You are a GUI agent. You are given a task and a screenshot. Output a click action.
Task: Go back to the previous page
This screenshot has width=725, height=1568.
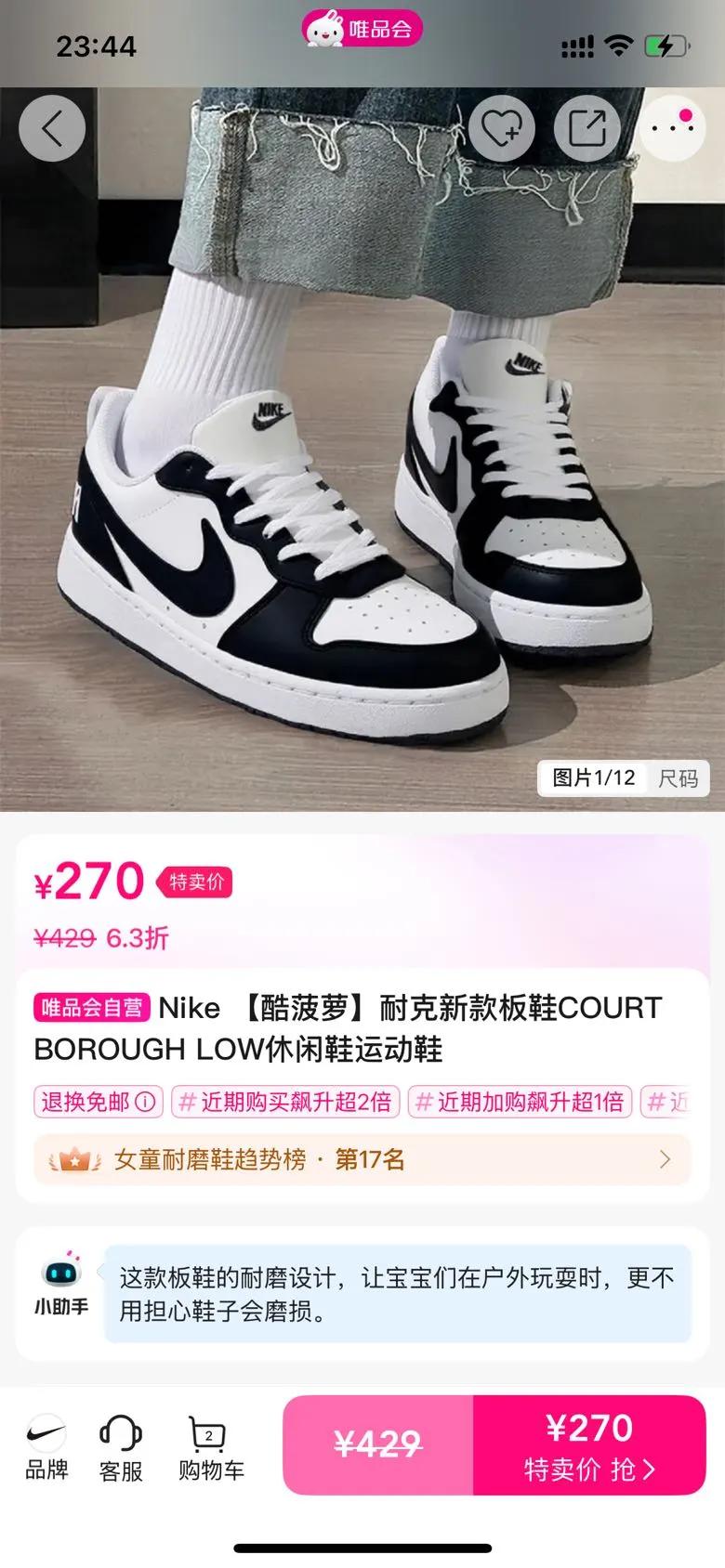click(52, 128)
